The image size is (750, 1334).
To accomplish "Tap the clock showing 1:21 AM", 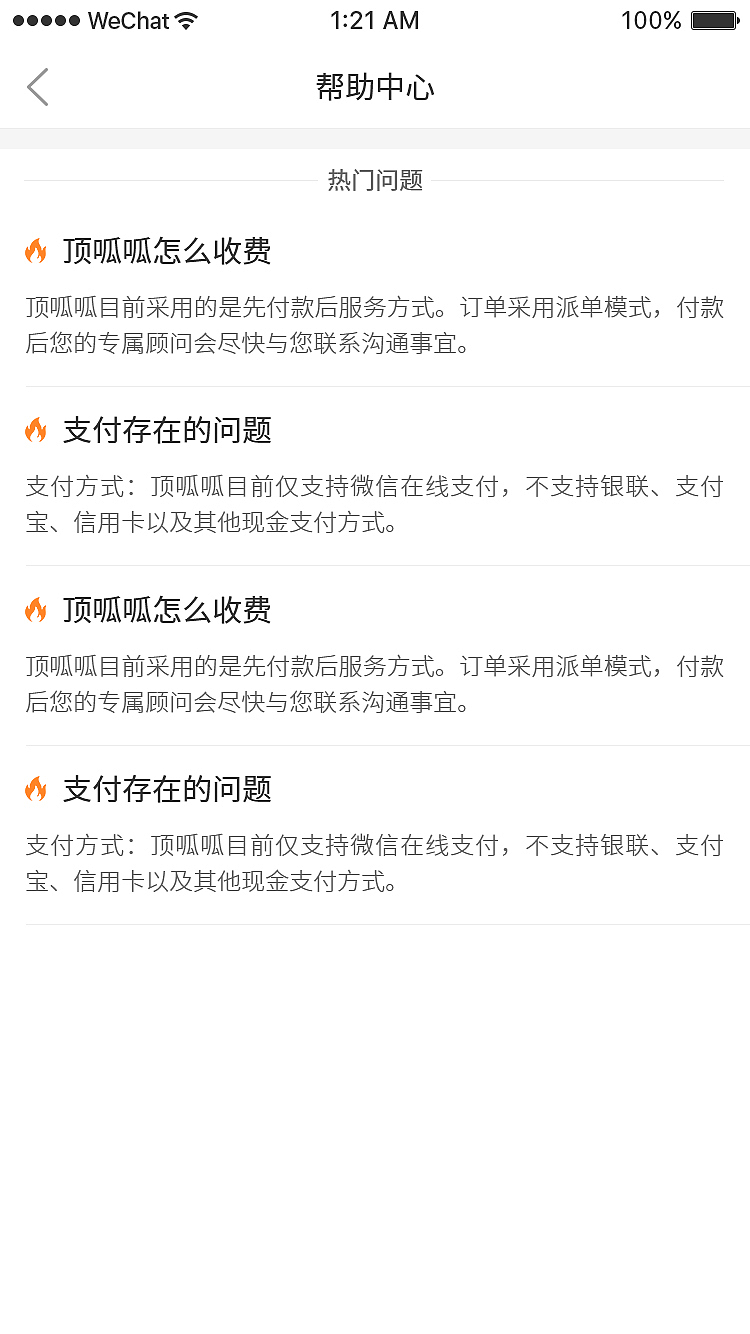I will [x=375, y=20].
